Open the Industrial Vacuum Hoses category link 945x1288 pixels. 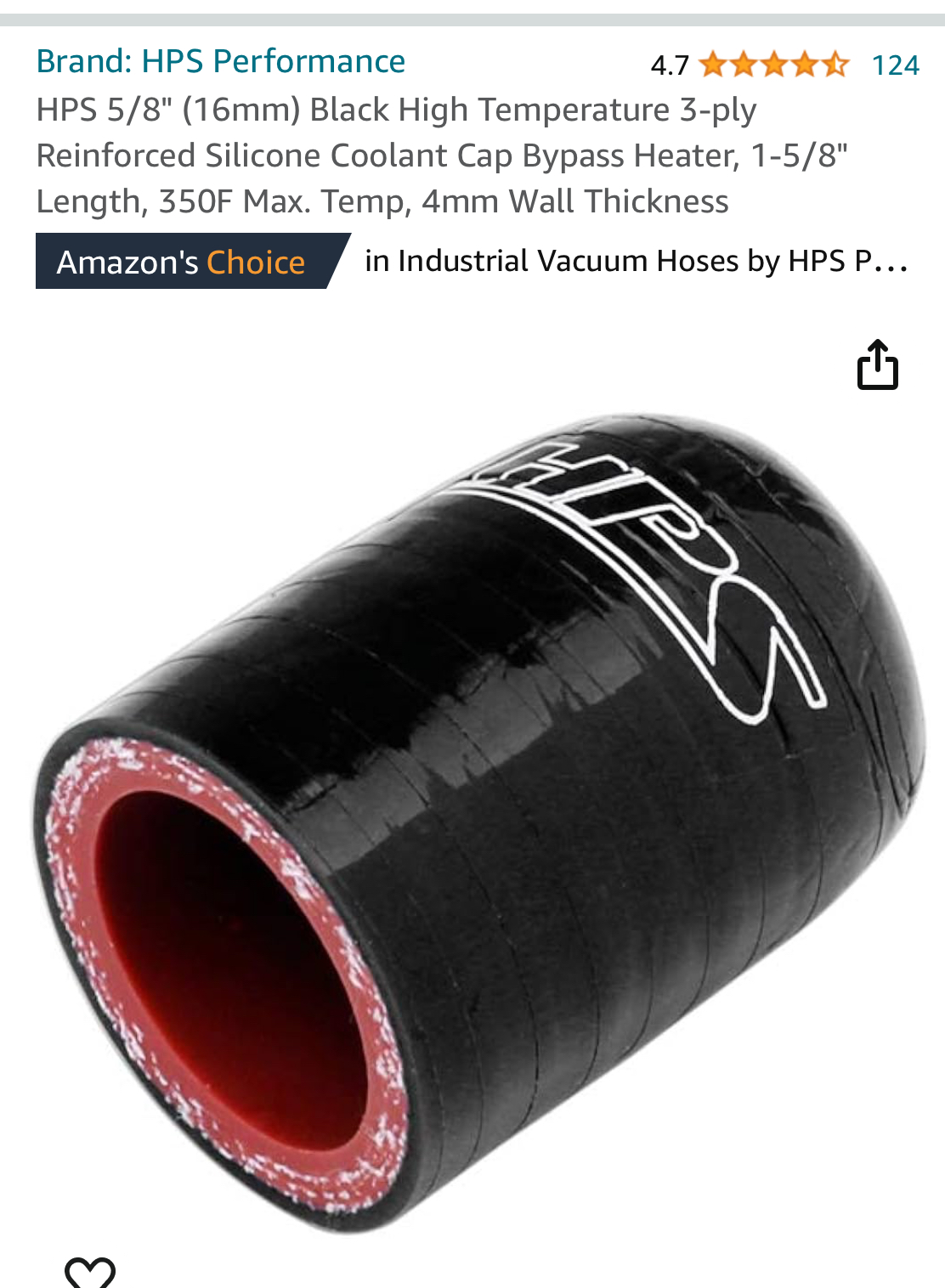click(636, 262)
